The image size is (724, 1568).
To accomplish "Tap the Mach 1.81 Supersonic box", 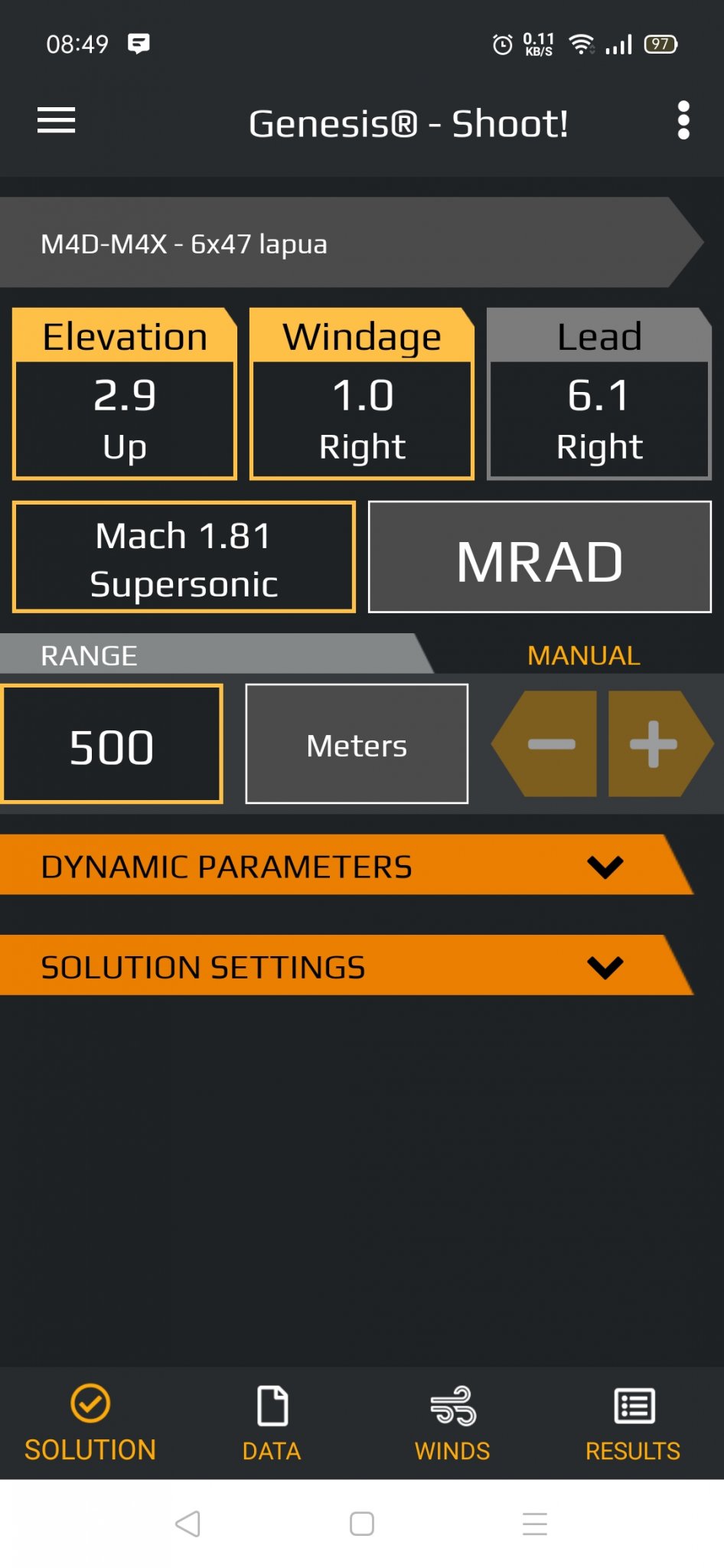I will 184,557.
